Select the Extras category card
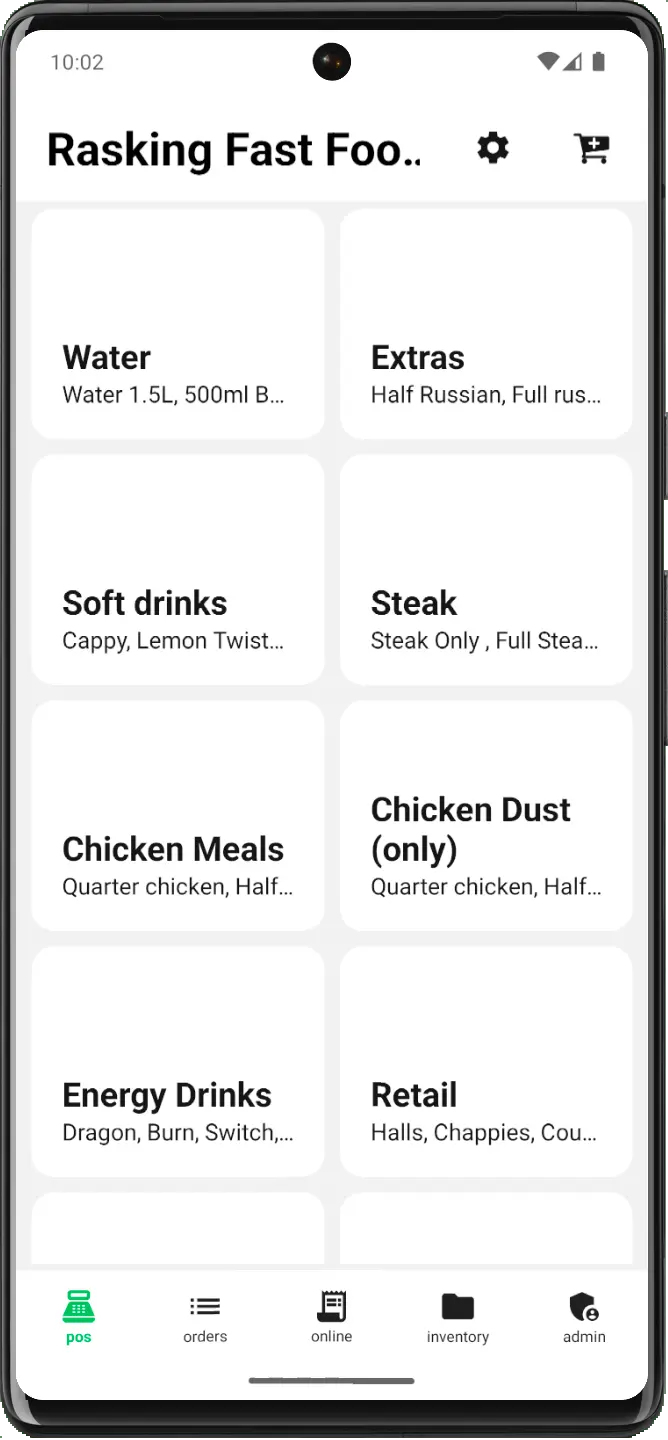Screen dimensions: 668x1440 pos(486,324)
